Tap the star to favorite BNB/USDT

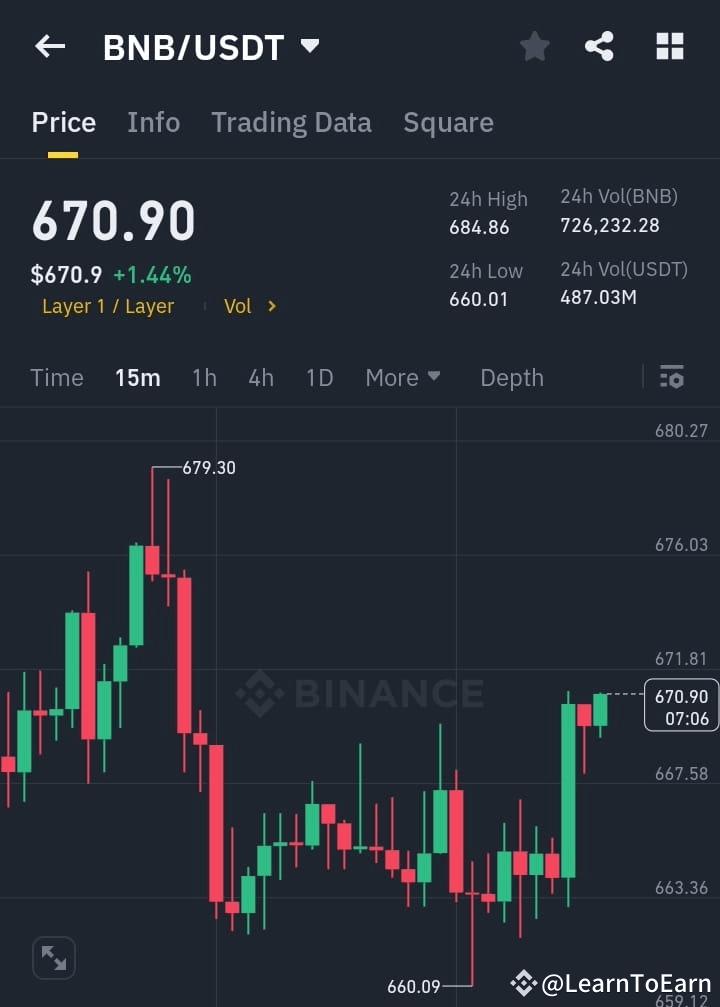(x=534, y=46)
